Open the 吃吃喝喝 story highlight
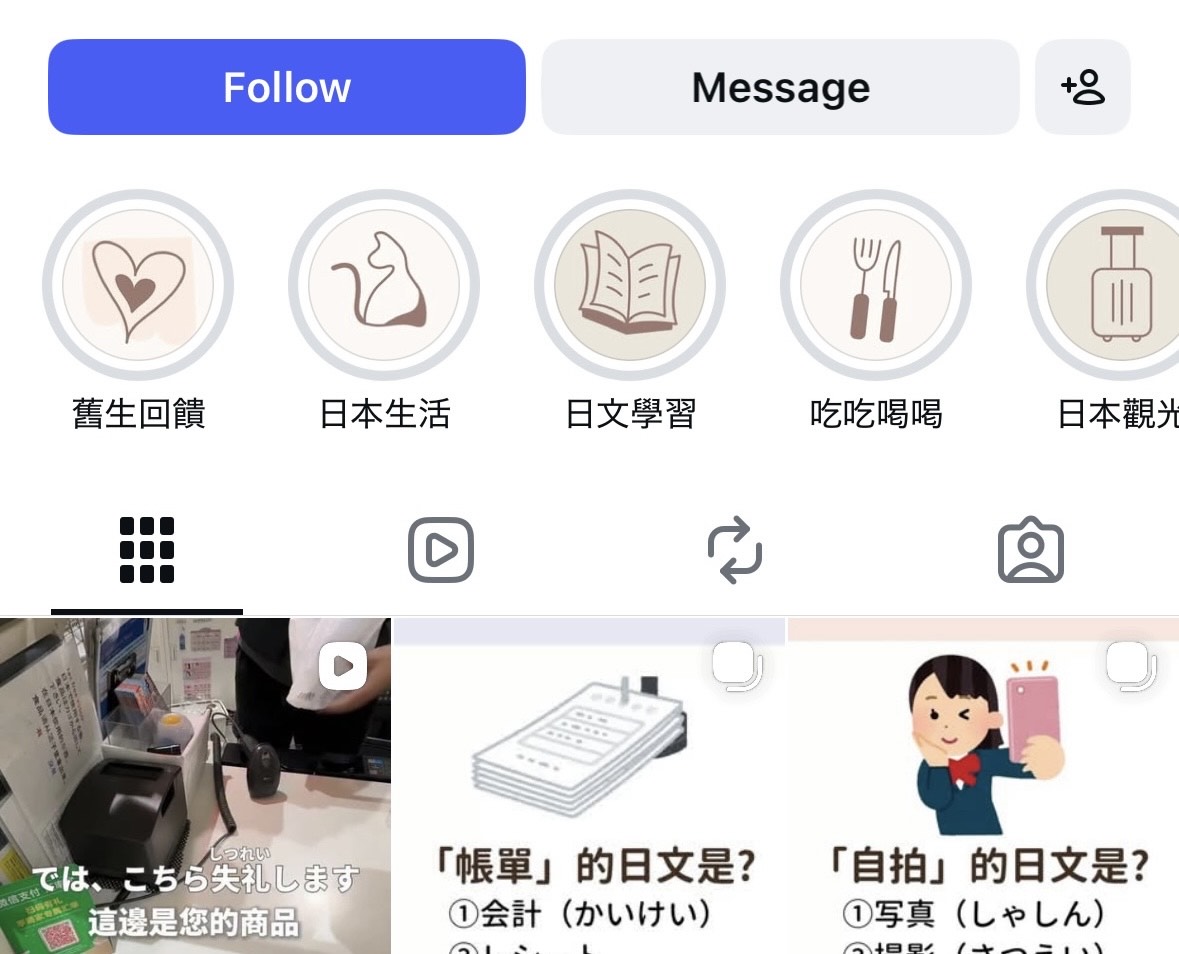The height and width of the screenshot is (954, 1179). coord(876,285)
